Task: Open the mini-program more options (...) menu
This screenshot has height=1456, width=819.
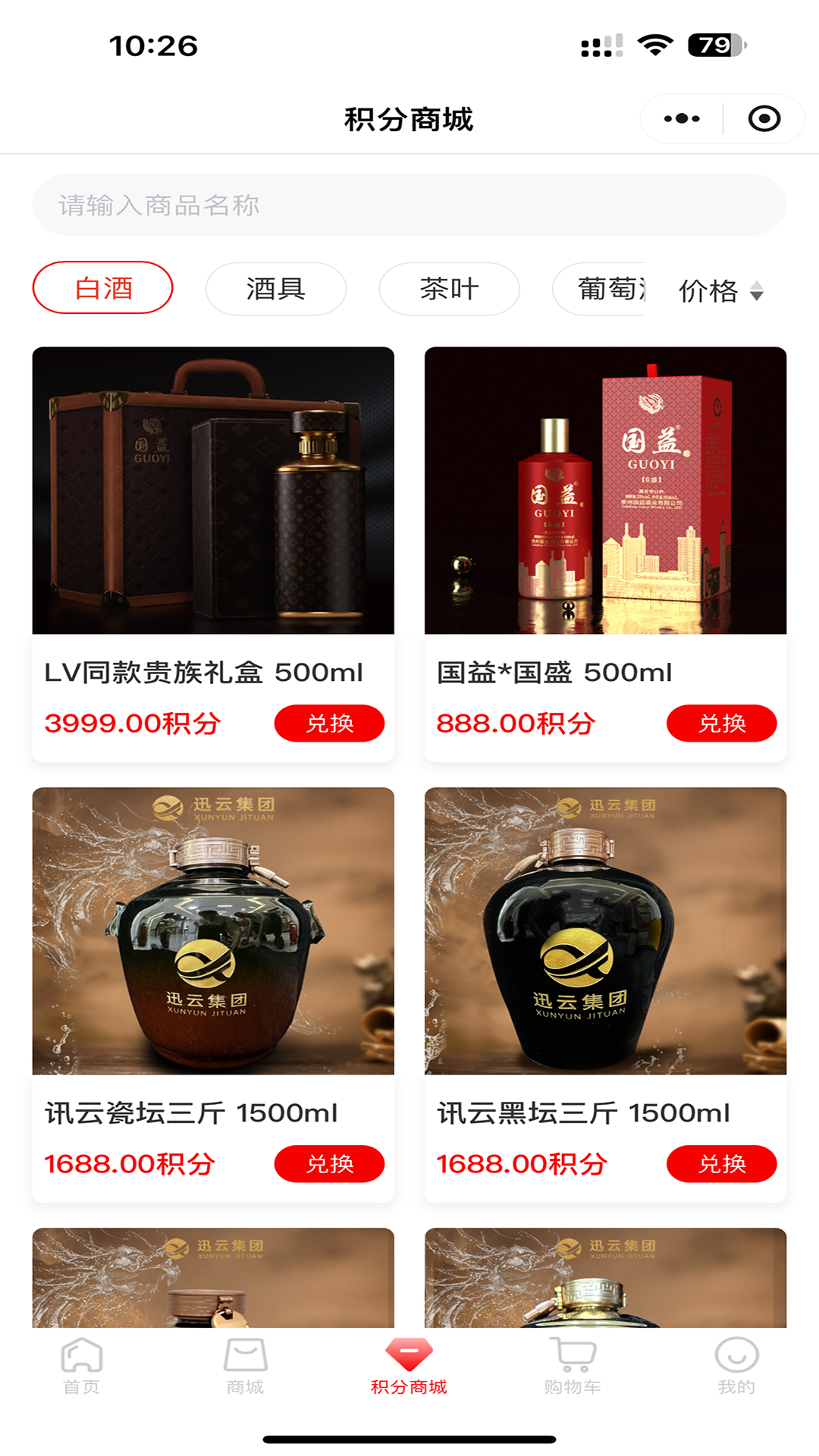Action: click(680, 118)
